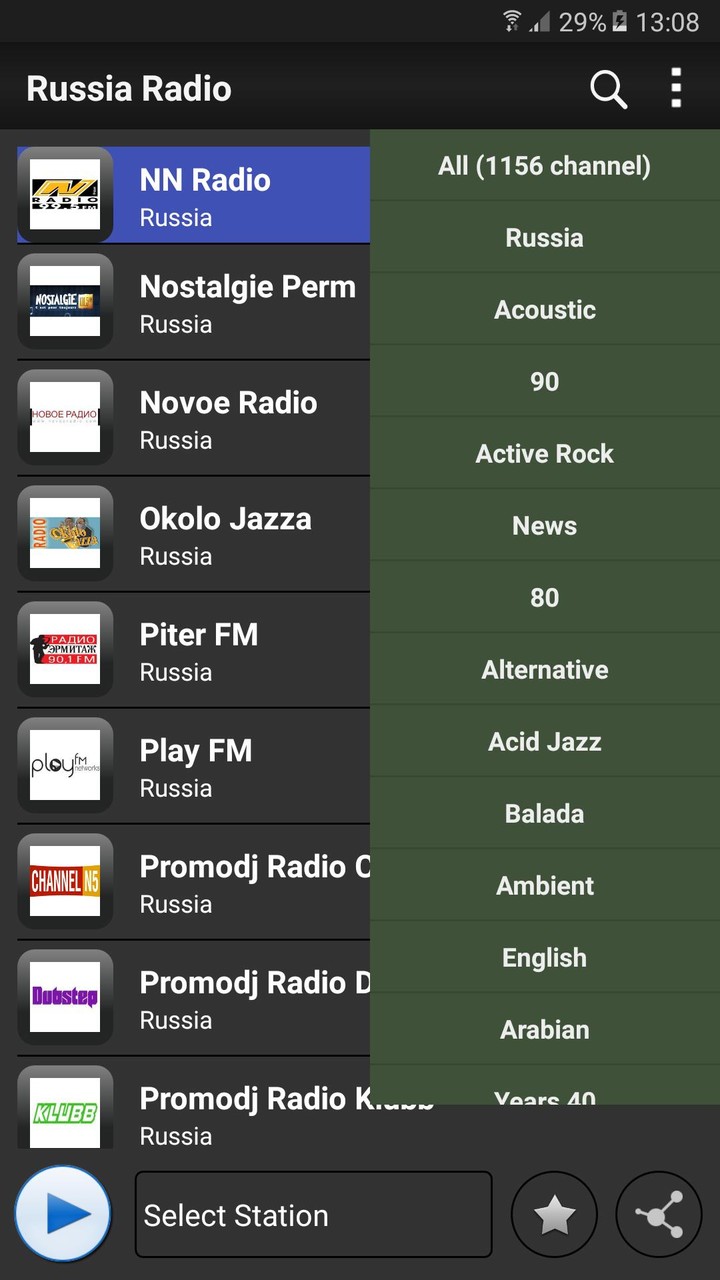720x1280 pixels.
Task: Click the Play FM station logo
Action: [x=65, y=765]
